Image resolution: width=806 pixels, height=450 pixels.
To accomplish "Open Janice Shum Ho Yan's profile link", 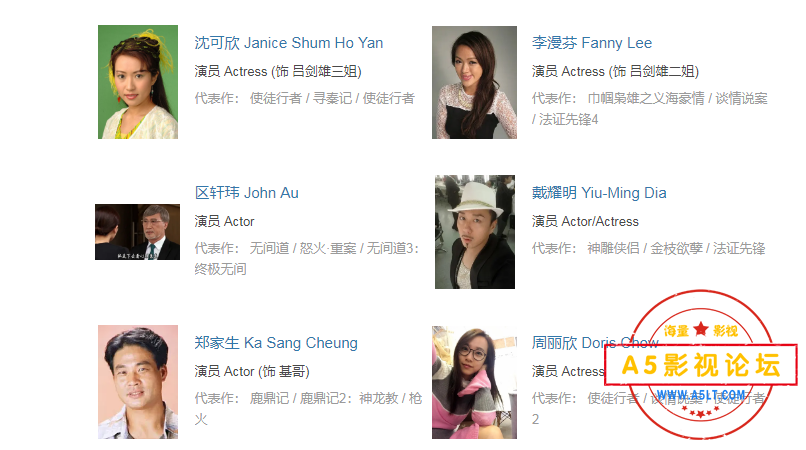I will pos(288,43).
